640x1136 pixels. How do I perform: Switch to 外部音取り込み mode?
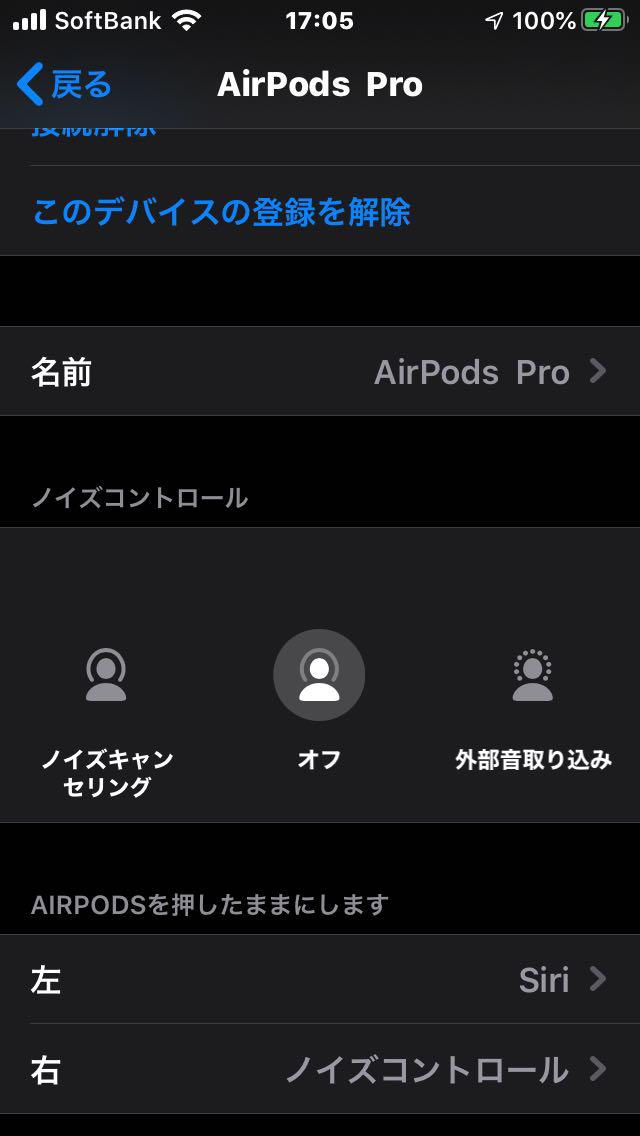pos(533,709)
